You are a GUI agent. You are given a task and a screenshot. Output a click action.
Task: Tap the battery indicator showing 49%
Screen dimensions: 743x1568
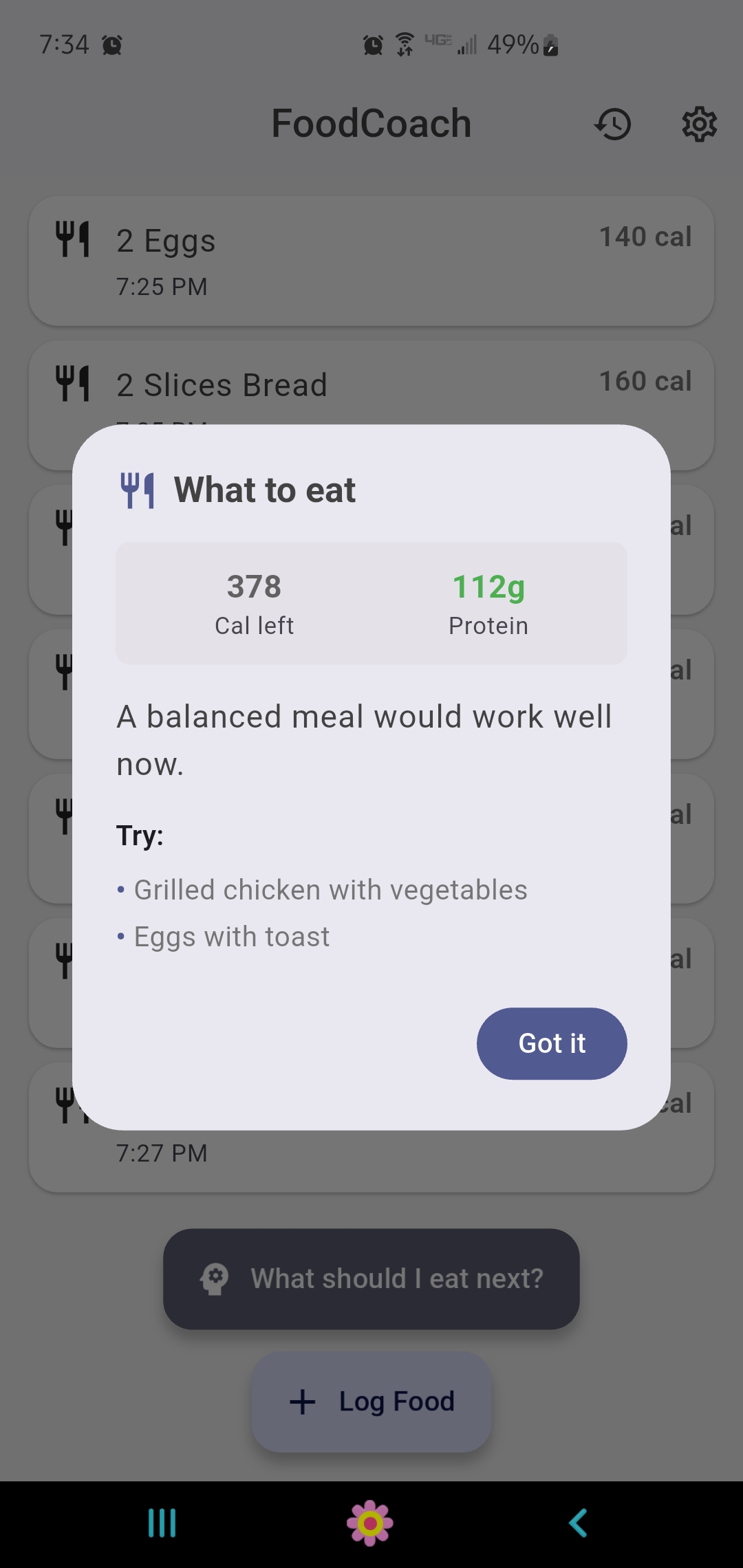click(x=523, y=44)
